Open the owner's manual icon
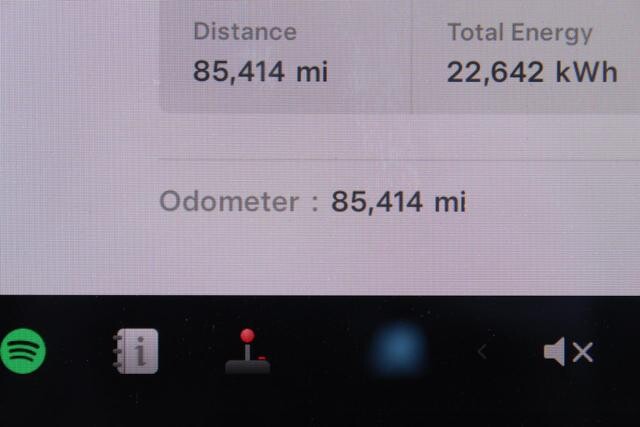 point(135,351)
